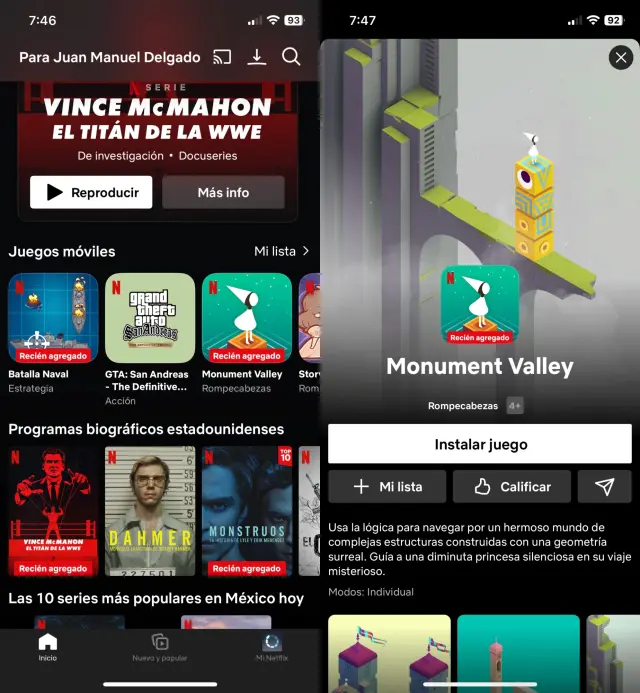Open the Batalla Naval game tile
This screenshot has height=693, width=640.
(x=53, y=318)
